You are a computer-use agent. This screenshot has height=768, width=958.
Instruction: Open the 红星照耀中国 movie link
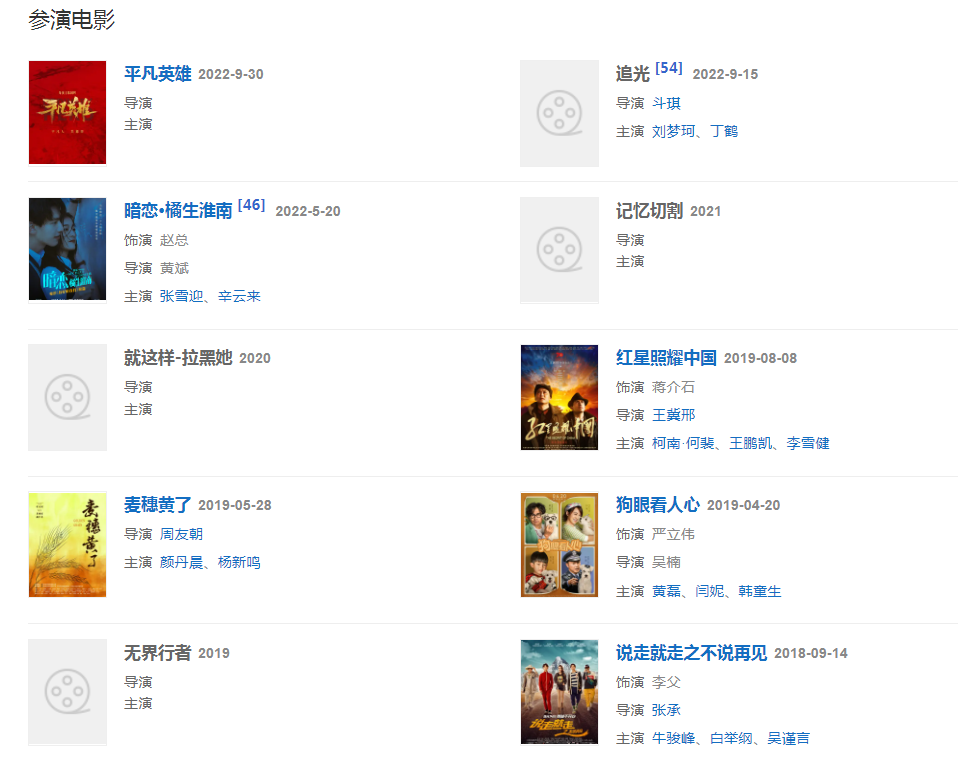[666, 358]
